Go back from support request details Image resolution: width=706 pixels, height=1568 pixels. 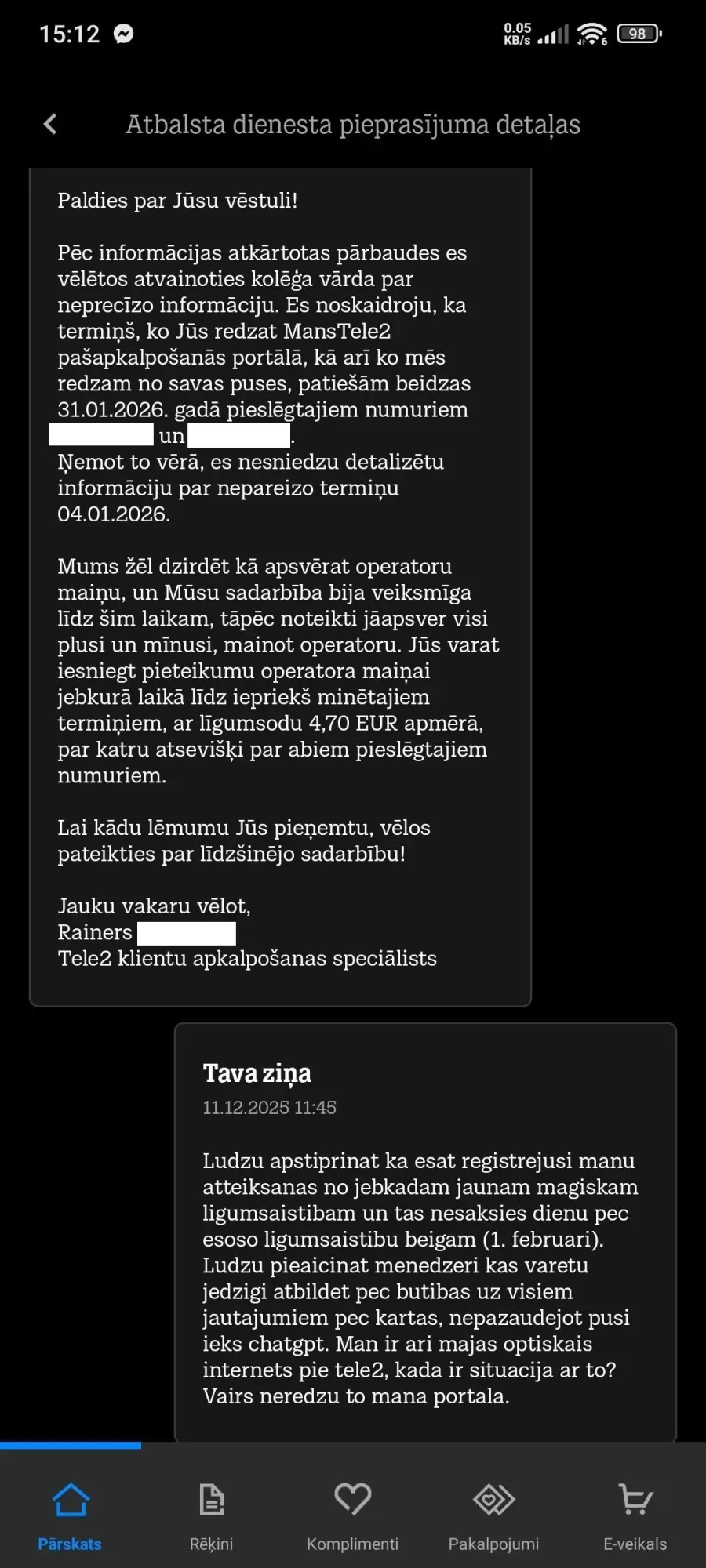[50, 124]
